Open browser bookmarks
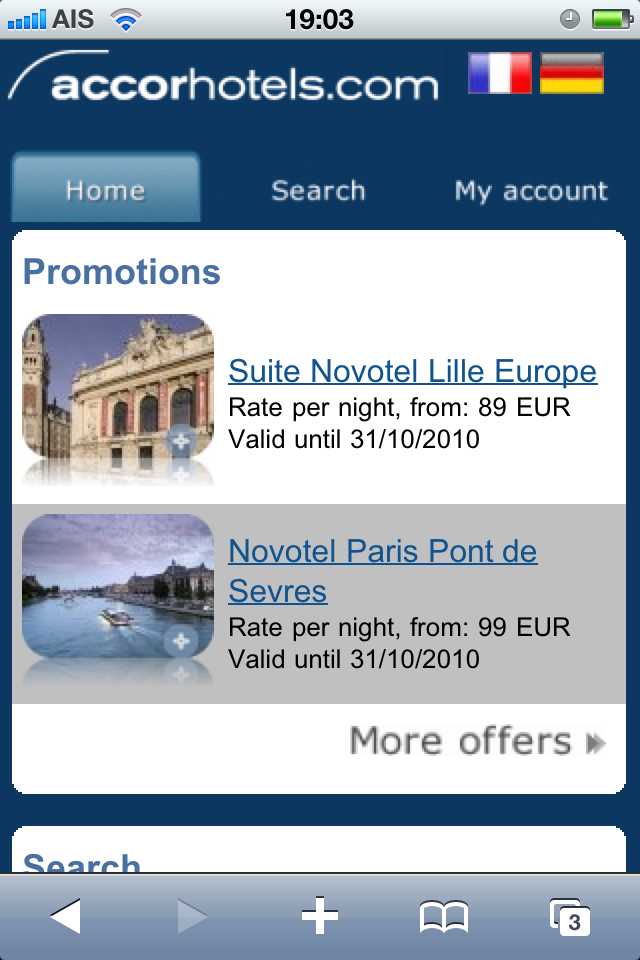640x960 pixels. click(443, 916)
